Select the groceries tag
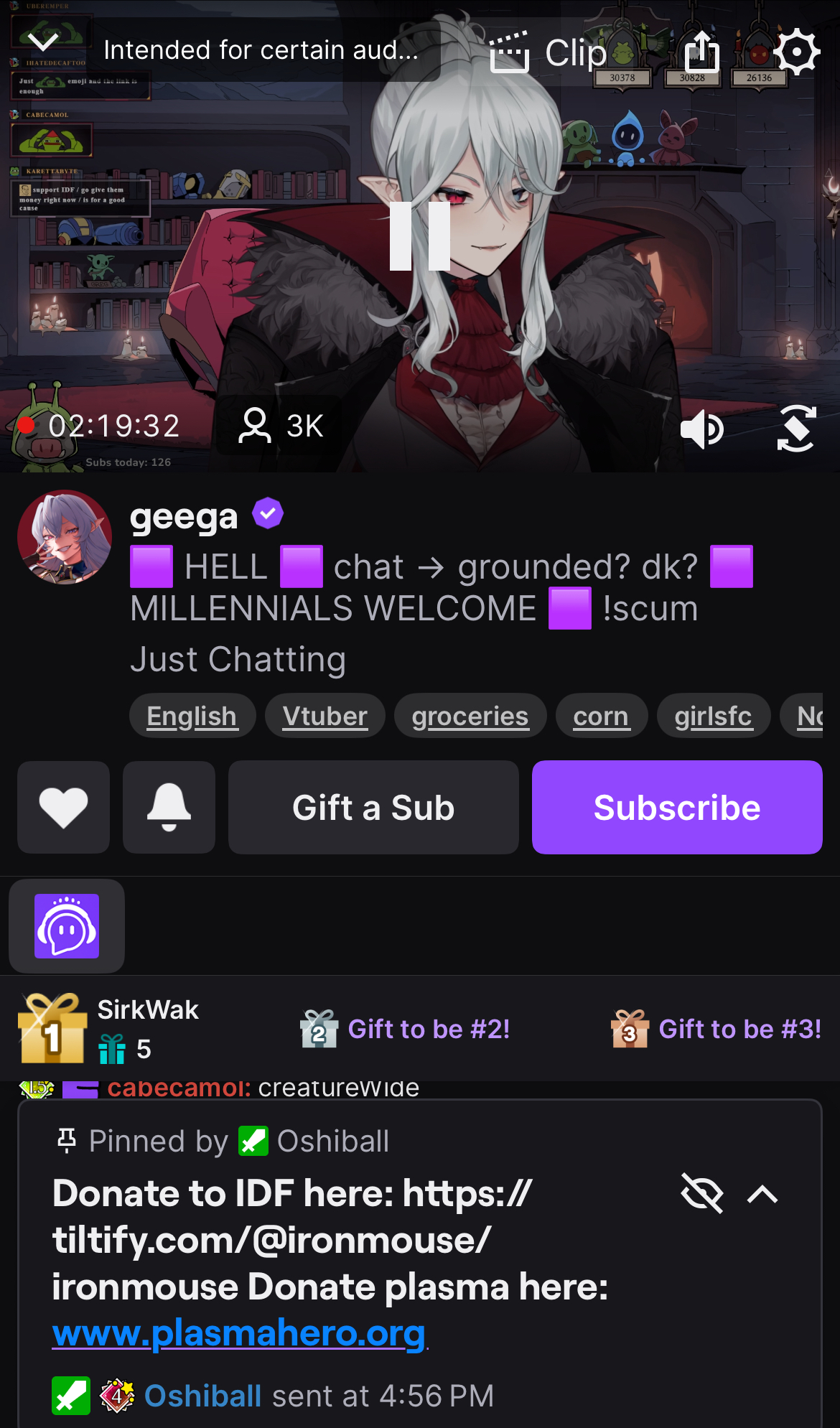The width and height of the screenshot is (840, 1428). point(470,716)
